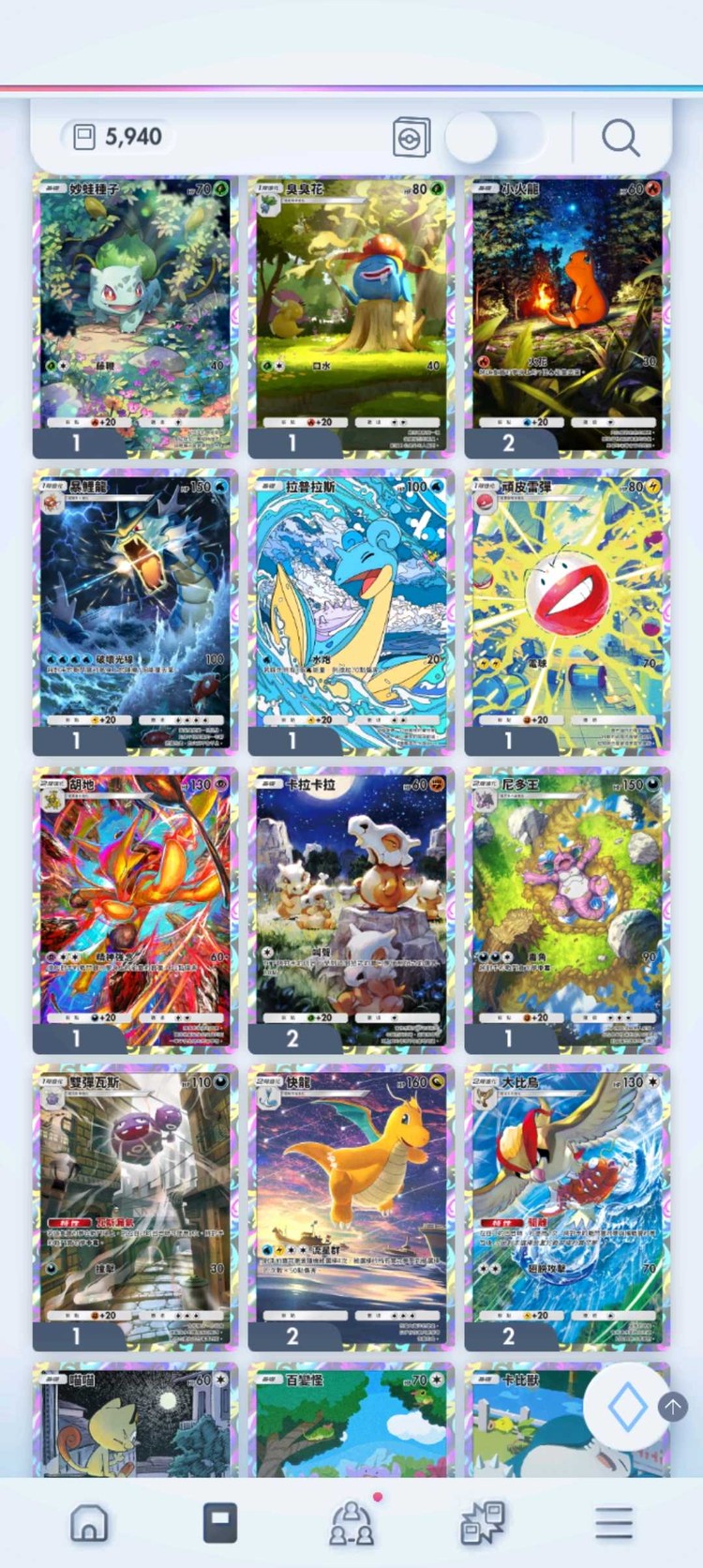This screenshot has width=703, height=1568.
Task: Open the 暴鯉龍 card
Action: pos(135,611)
